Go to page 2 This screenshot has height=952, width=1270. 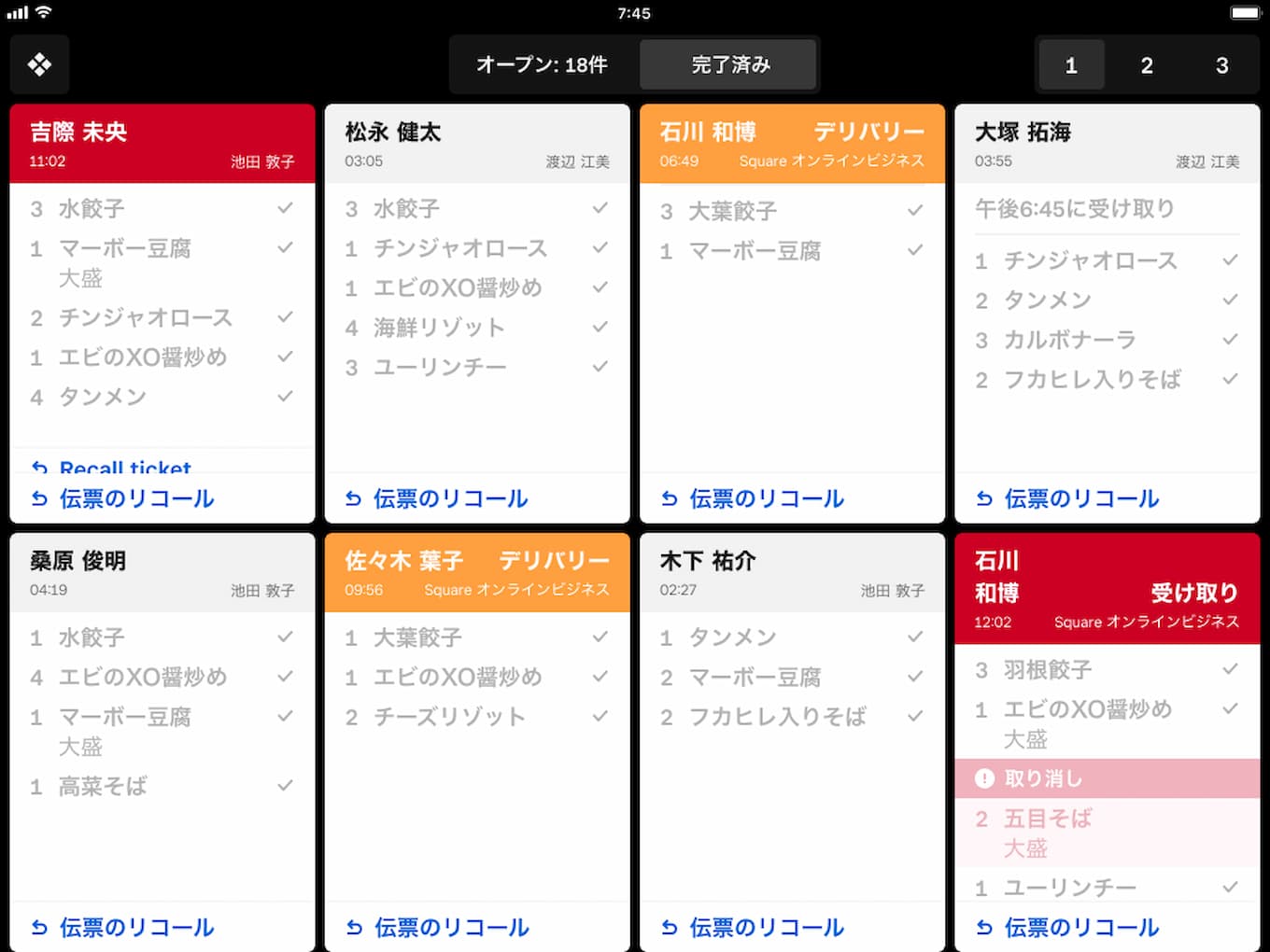tap(1147, 65)
